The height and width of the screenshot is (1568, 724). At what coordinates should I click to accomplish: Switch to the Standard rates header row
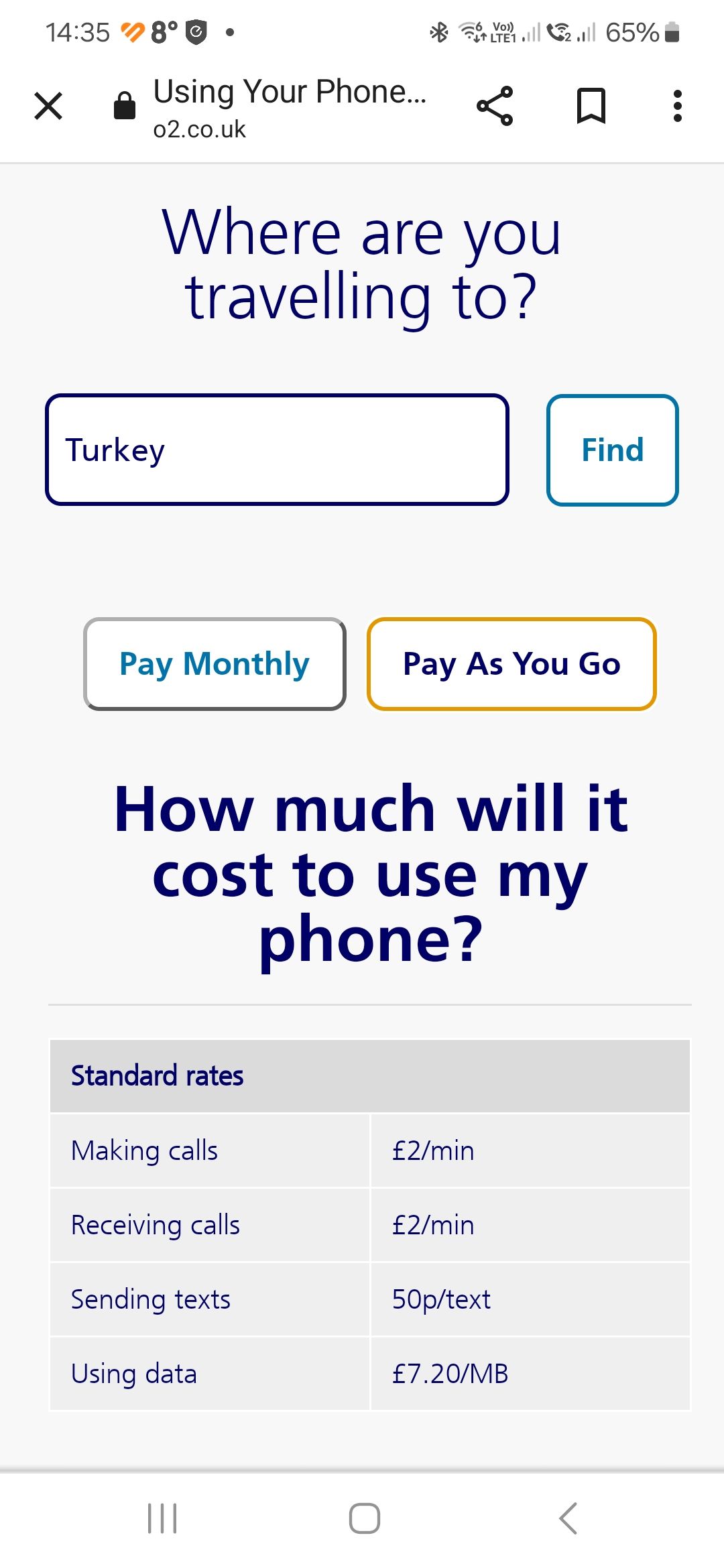pos(369,1075)
